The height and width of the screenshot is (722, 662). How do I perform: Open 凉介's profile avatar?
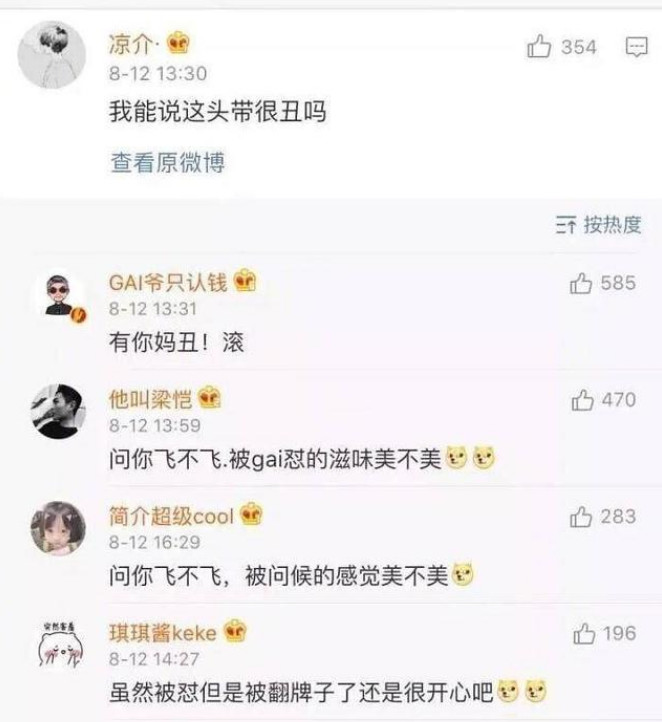pyautogui.click(x=52, y=56)
